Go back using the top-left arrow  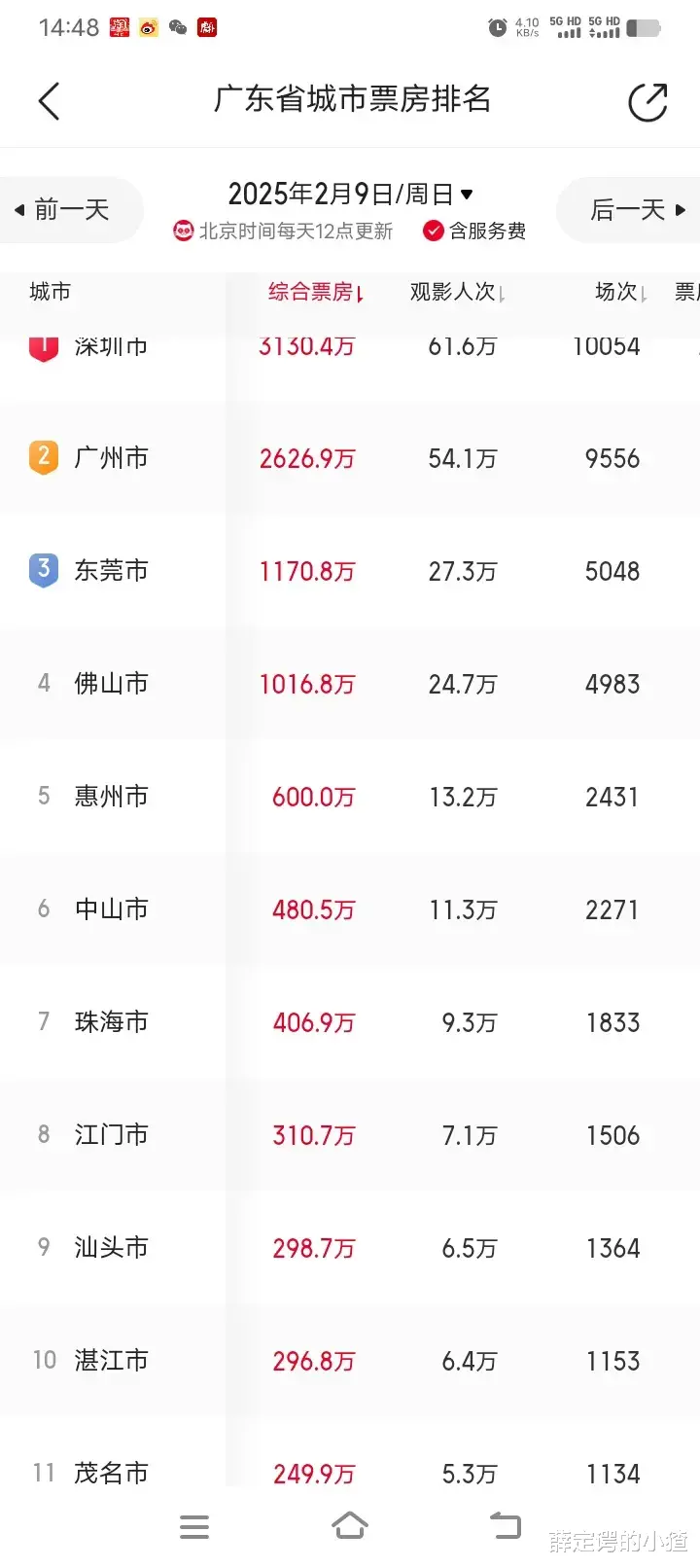tap(49, 101)
